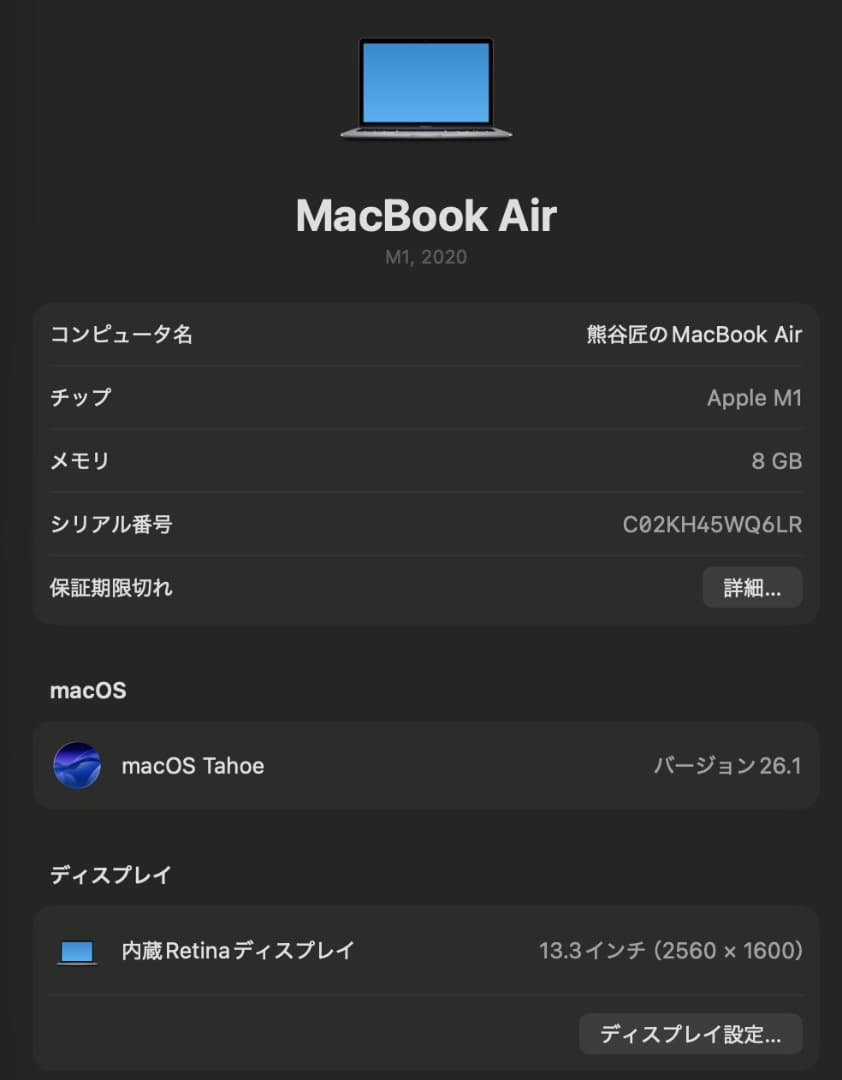Click the blue display icon beside 内蔵Retinaディスプレイ

(78, 950)
